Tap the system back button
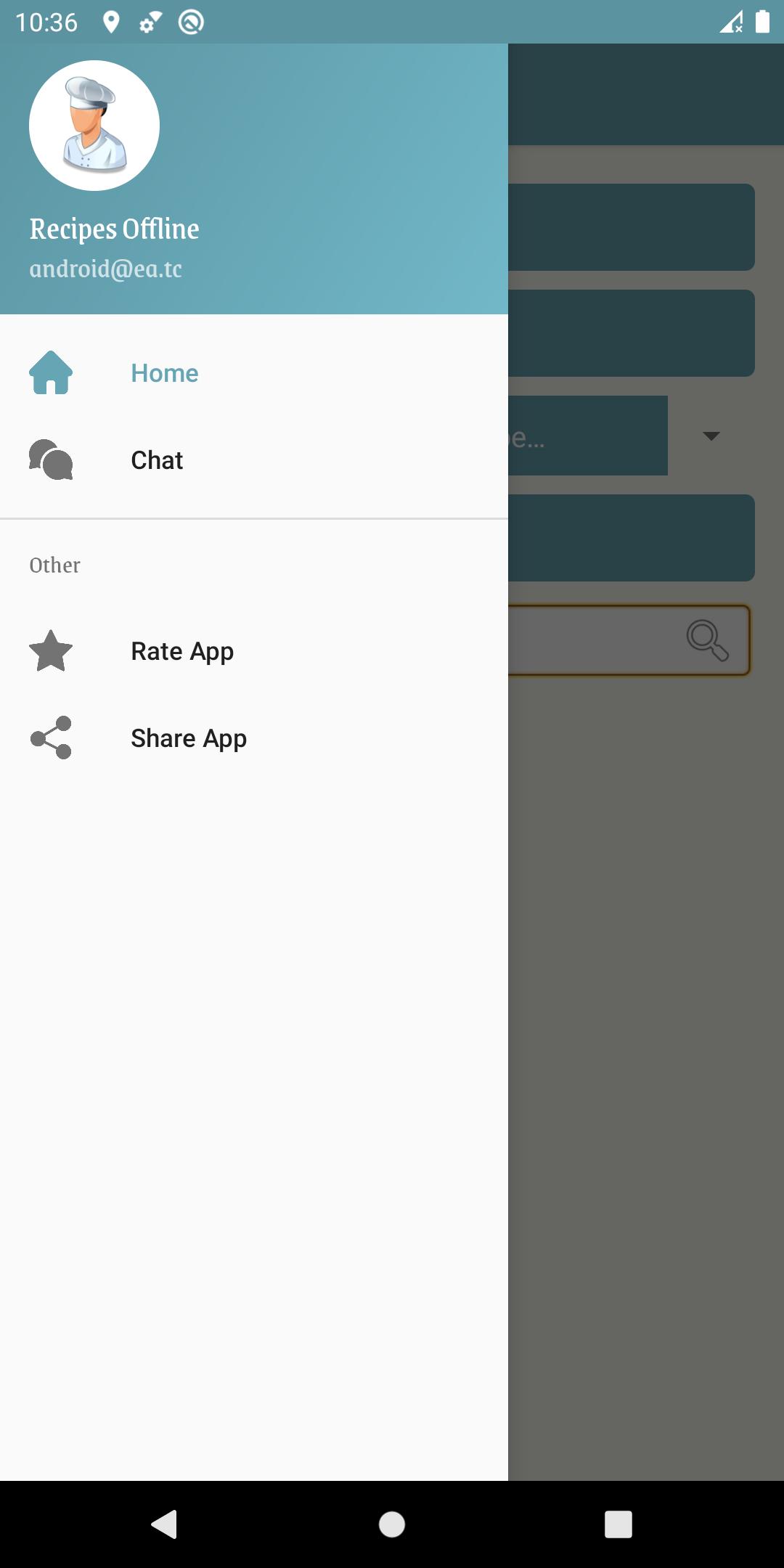This screenshot has width=784, height=1568. point(165,1524)
